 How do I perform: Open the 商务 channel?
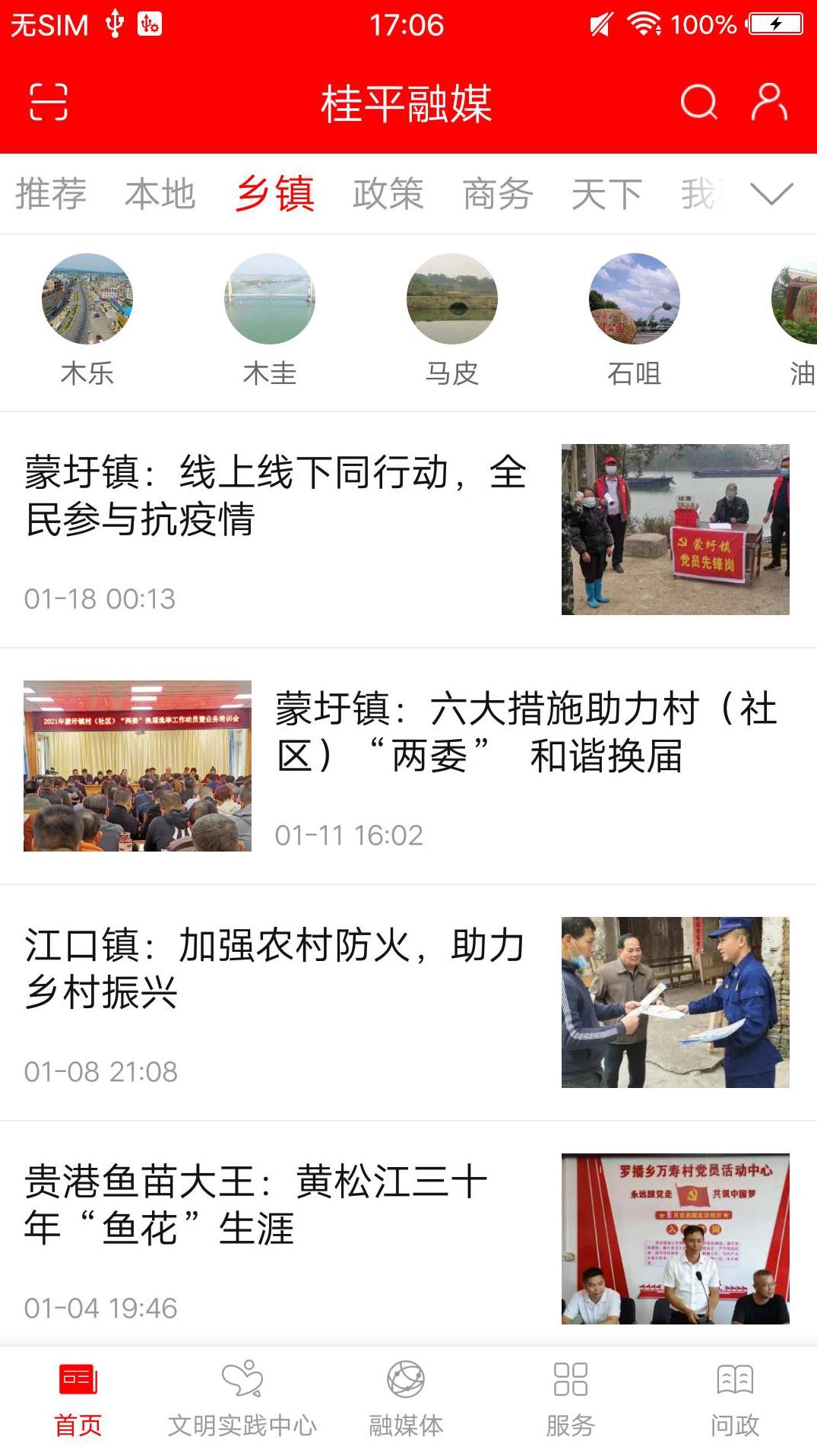(498, 194)
